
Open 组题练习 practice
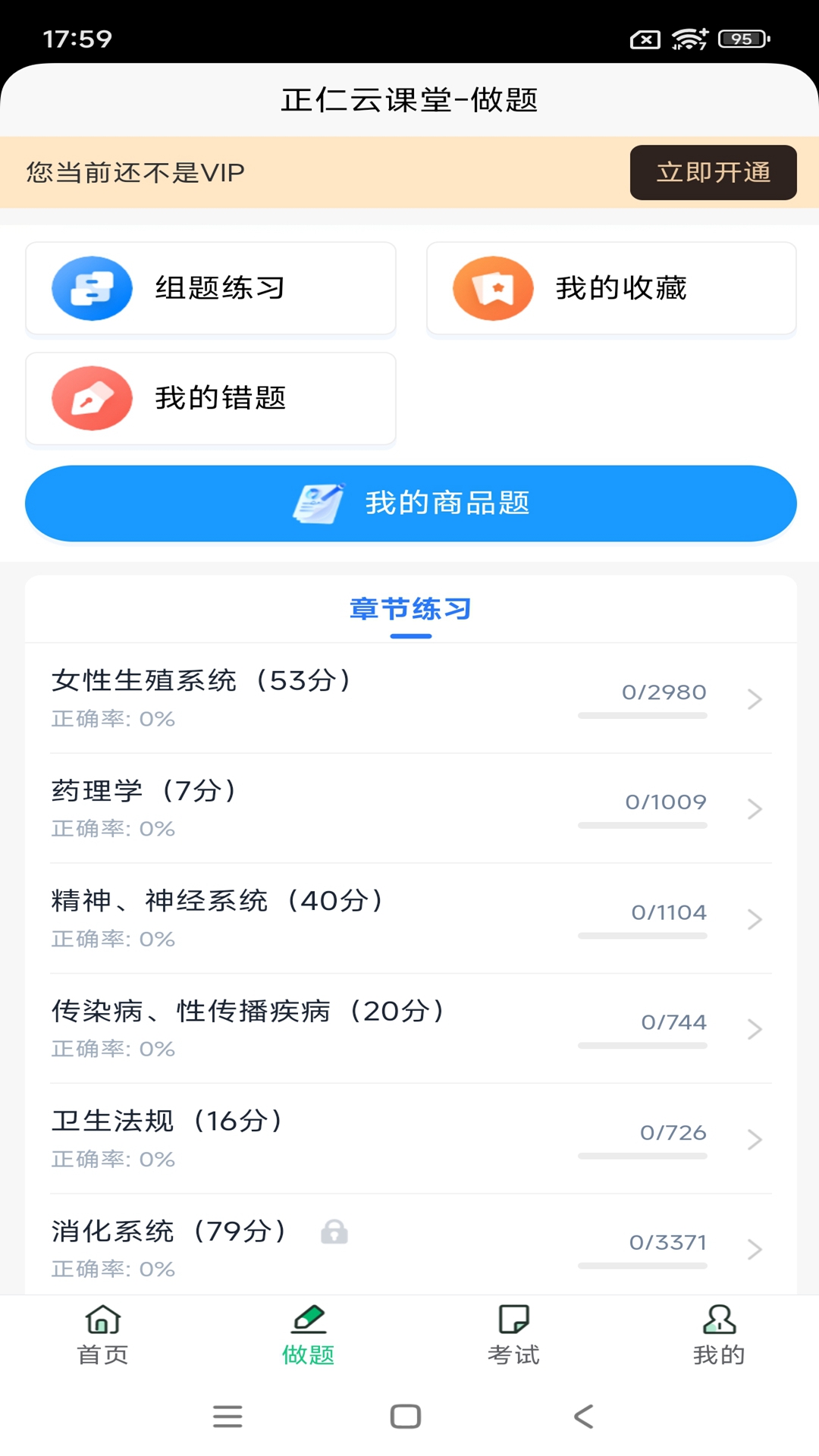pyautogui.click(x=211, y=288)
